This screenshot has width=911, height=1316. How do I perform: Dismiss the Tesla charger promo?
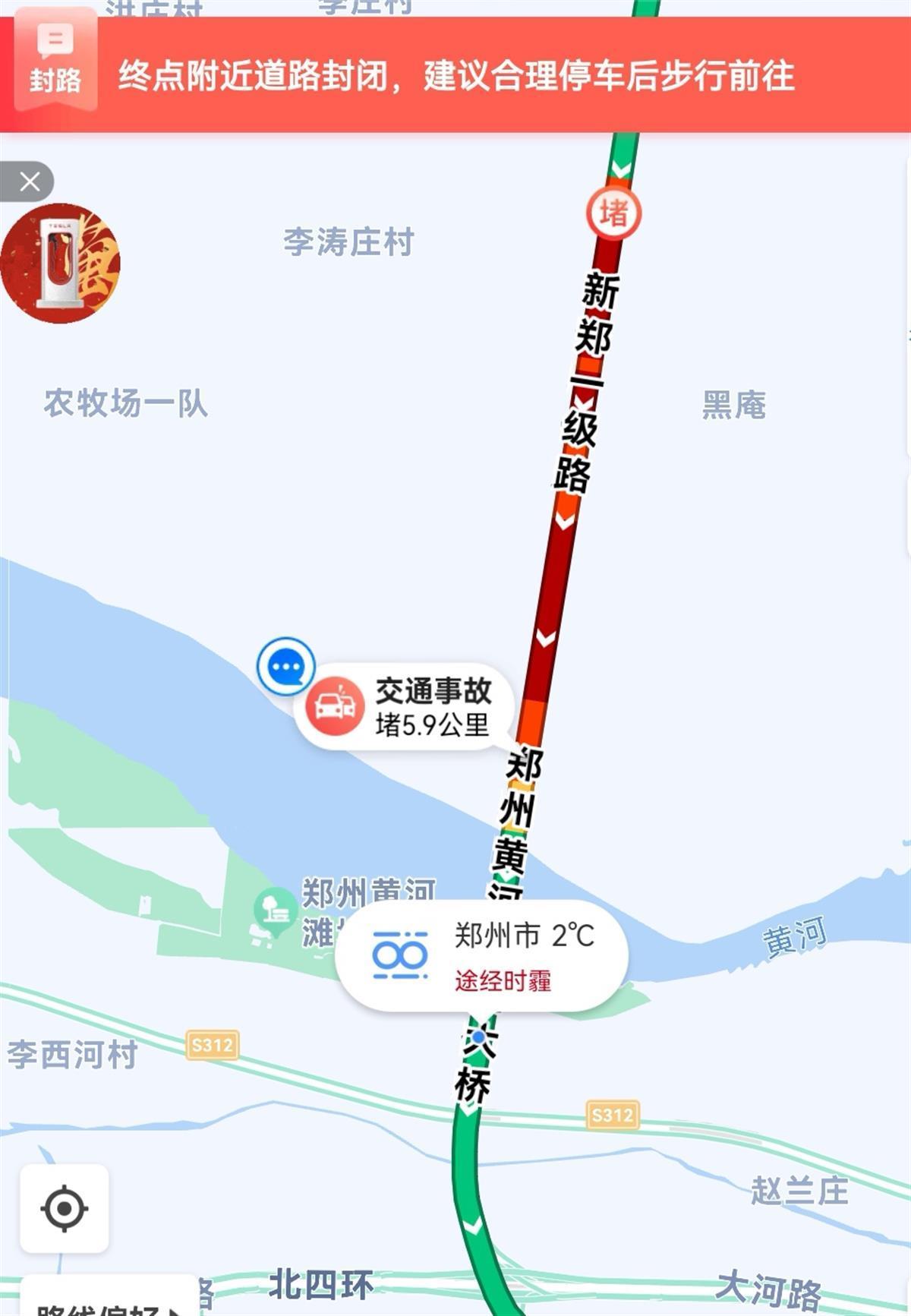(x=29, y=182)
